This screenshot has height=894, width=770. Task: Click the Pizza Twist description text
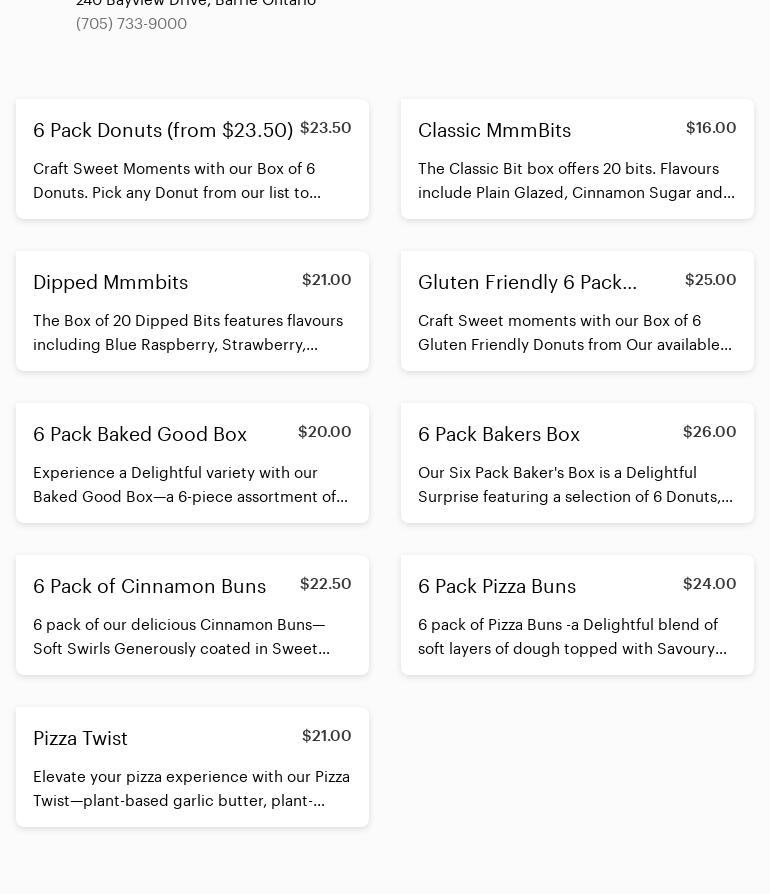(x=191, y=789)
